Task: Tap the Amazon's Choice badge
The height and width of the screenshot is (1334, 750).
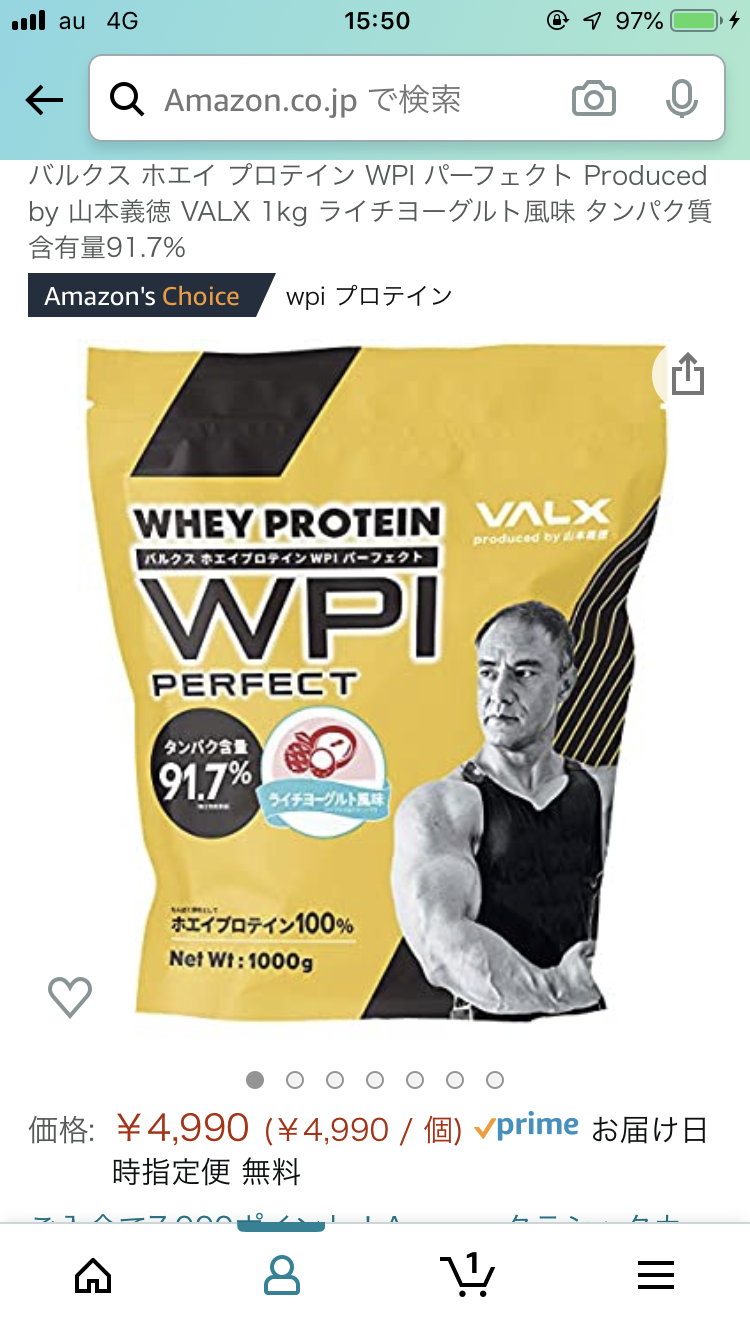Action: (148, 296)
